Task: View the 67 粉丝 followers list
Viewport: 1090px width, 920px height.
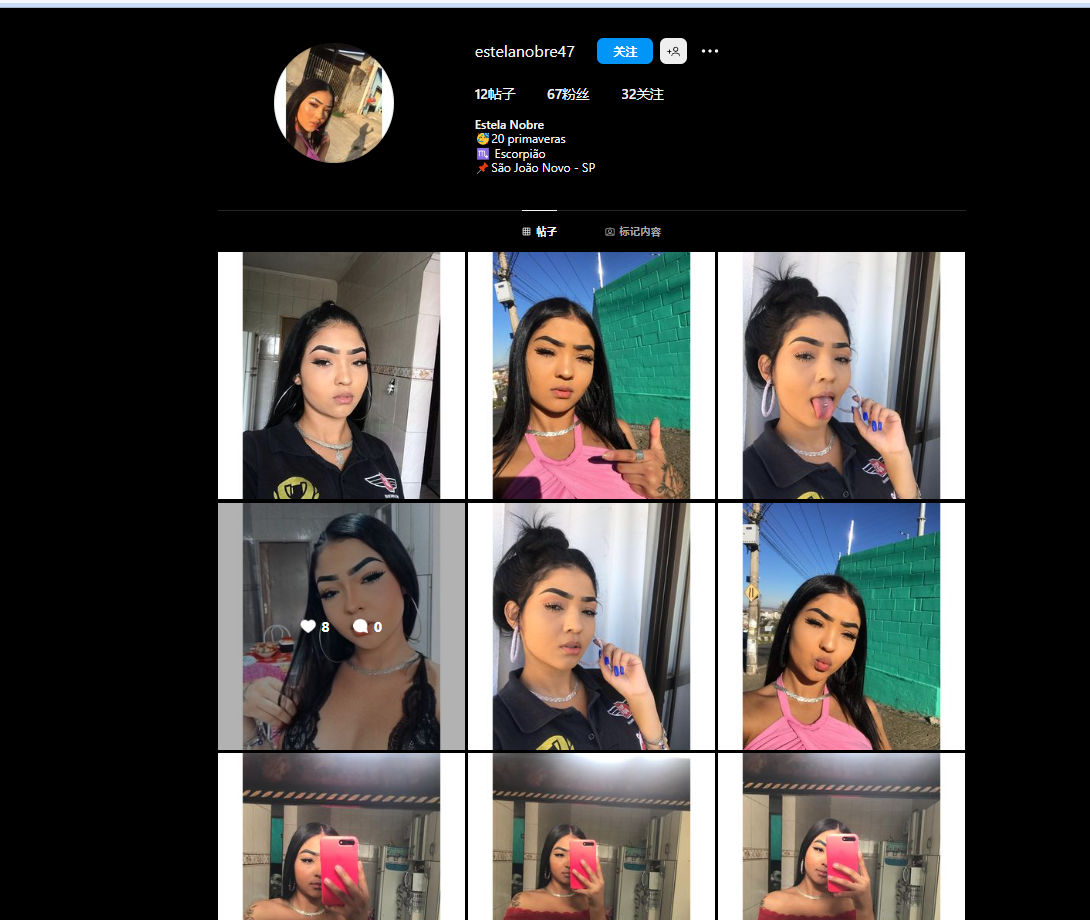Action: pos(568,94)
